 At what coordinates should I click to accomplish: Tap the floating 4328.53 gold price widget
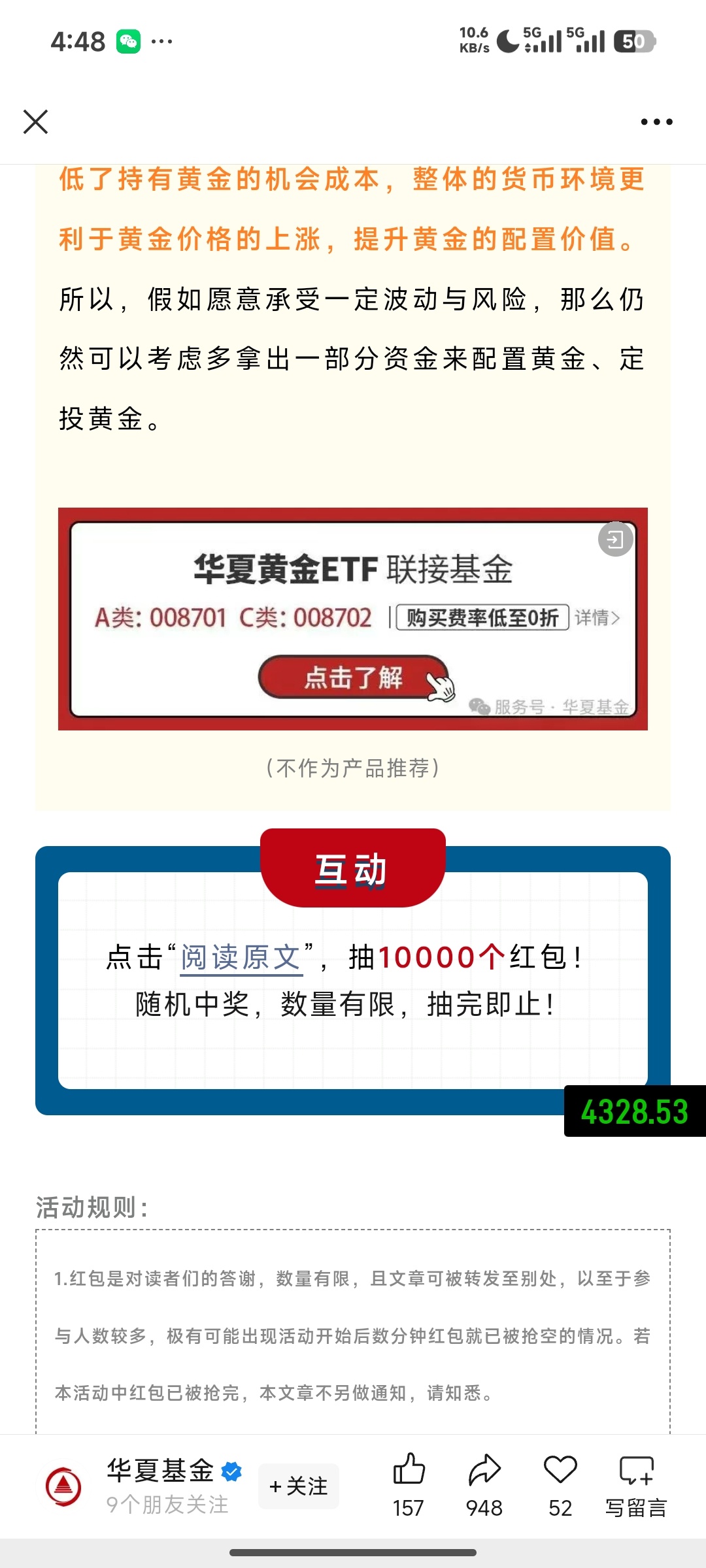click(x=635, y=1111)
